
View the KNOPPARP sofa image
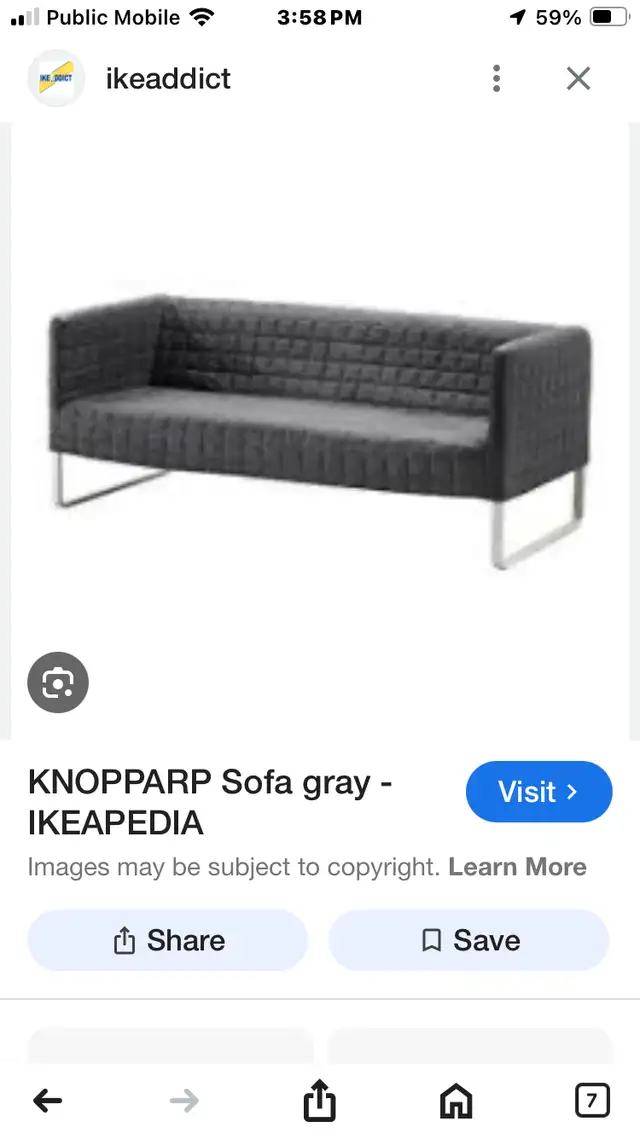(x=320, y=430)
